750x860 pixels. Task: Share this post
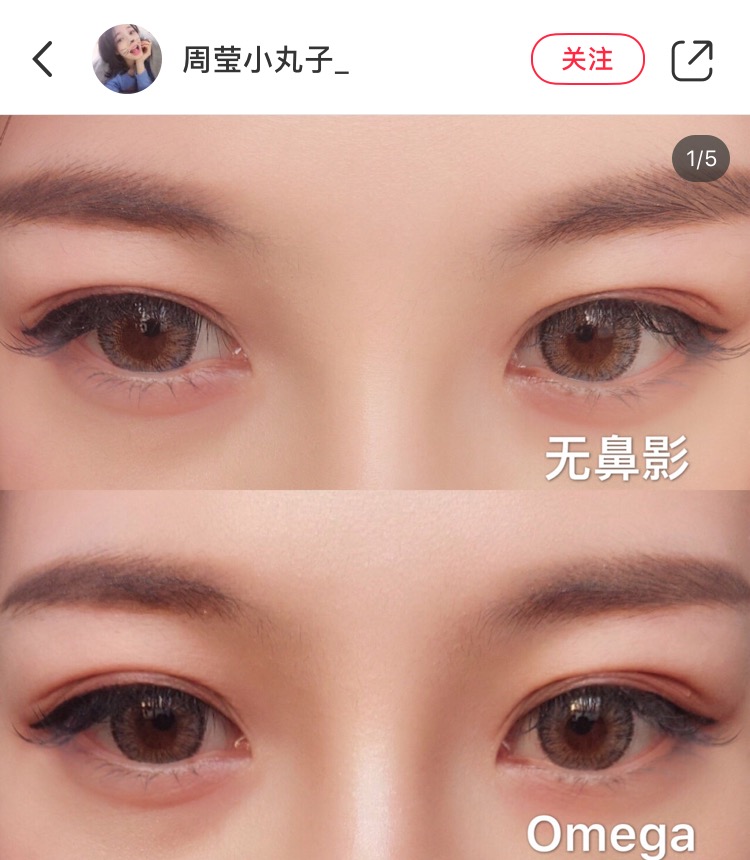tap(691, 60)
